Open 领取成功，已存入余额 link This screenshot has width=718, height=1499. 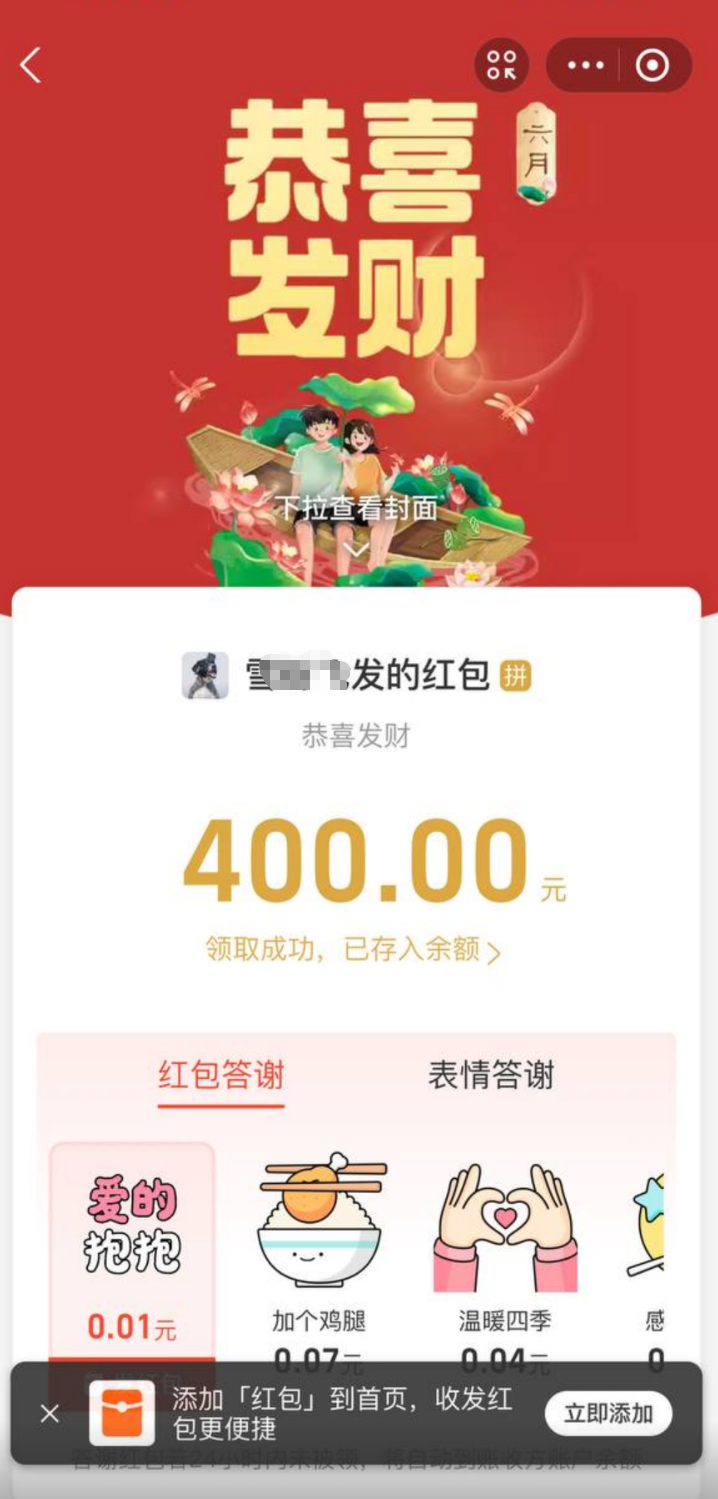[x=353, y=950]
